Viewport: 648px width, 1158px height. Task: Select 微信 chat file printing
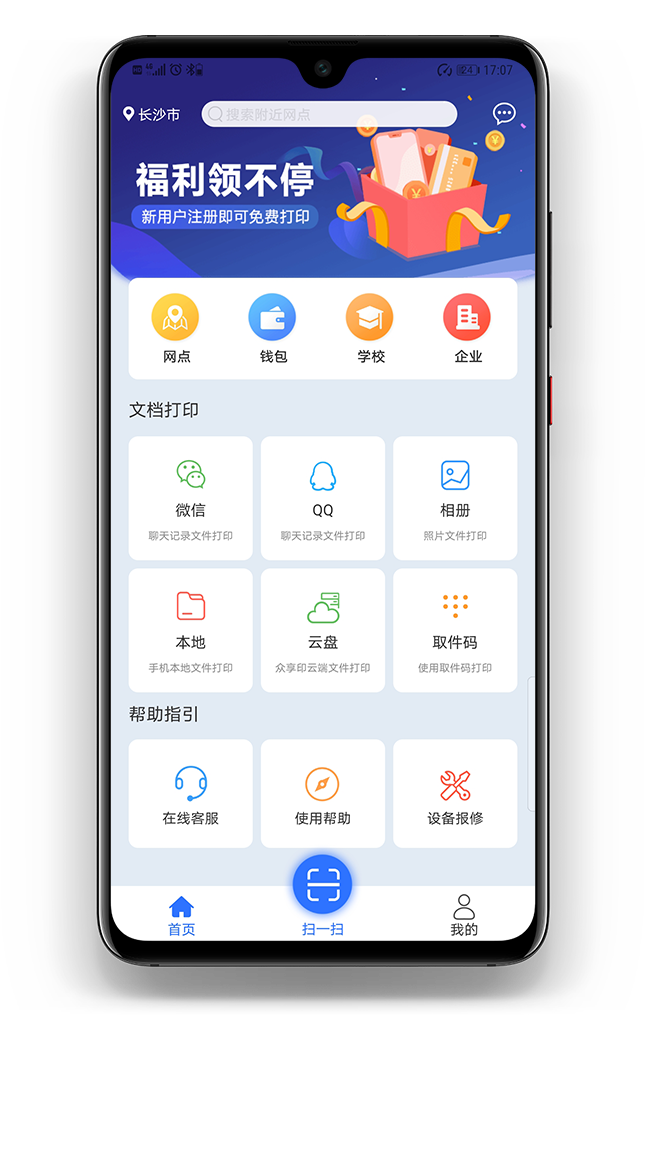pyautogui.click(x=191, y=498)
